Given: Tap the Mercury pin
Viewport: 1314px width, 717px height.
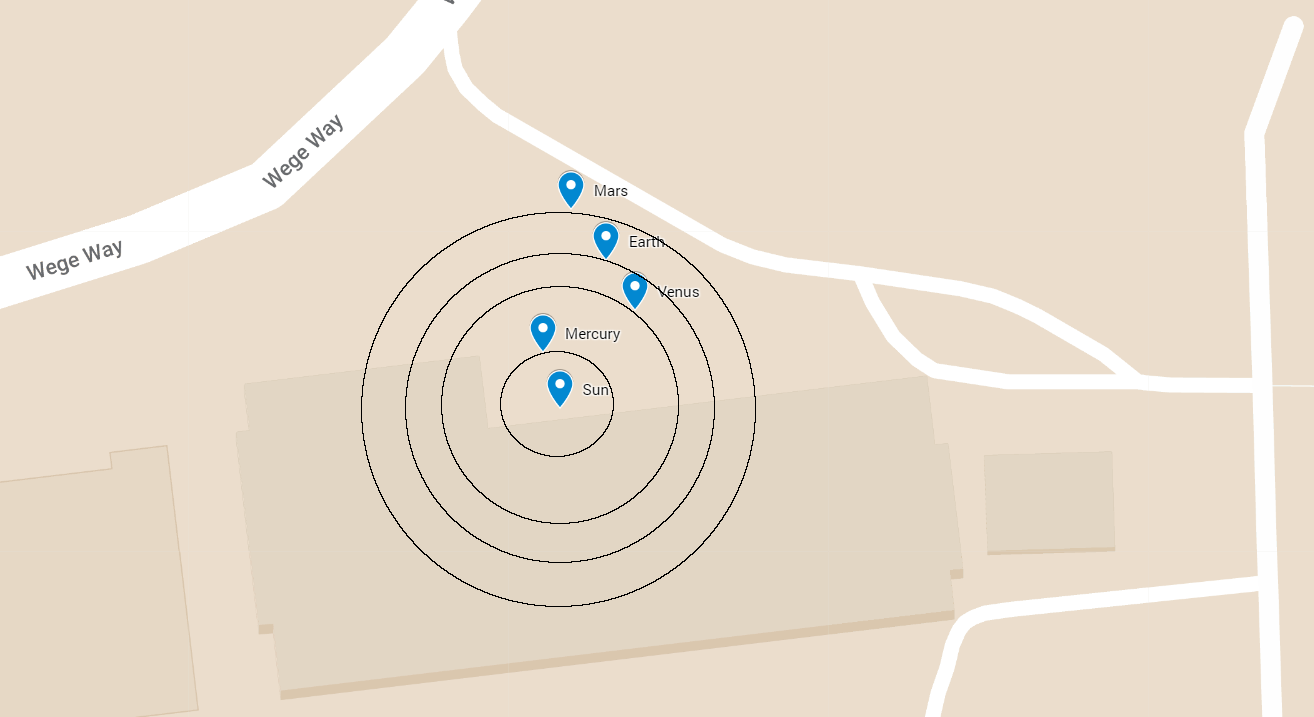Looking at the screenshot, I should 542,331.
